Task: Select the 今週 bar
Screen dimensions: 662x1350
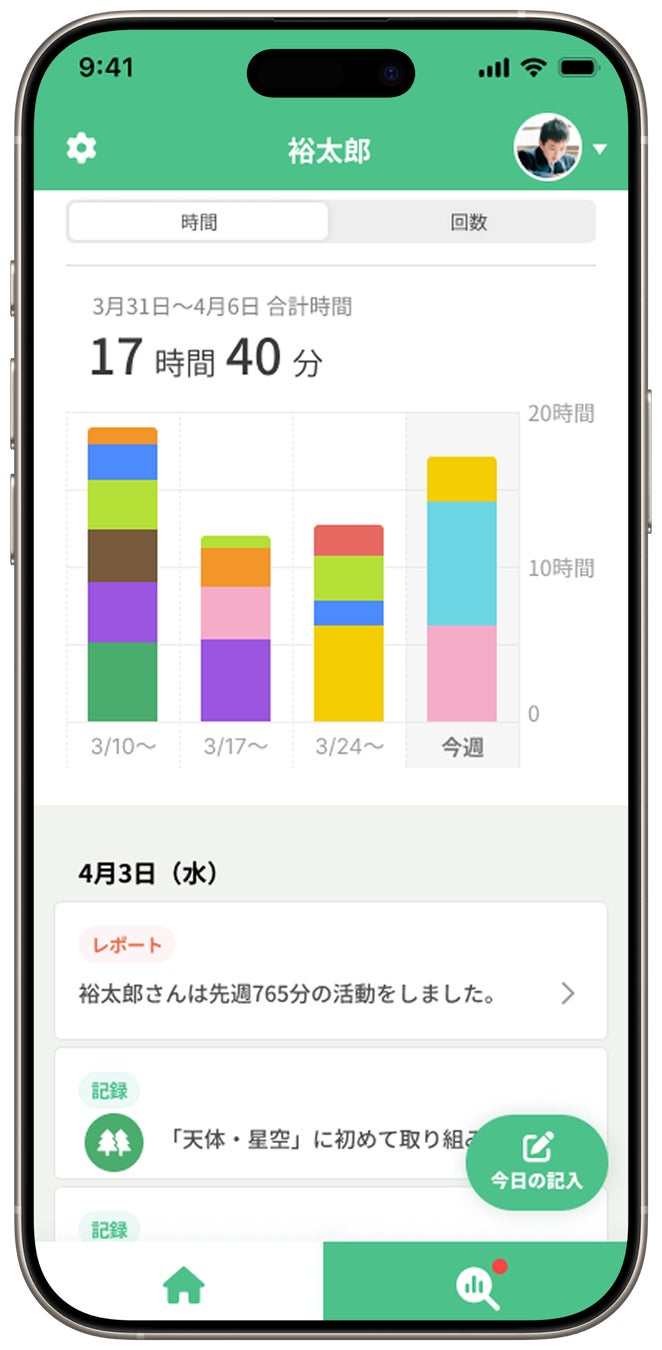Action: tap(462, 590)
